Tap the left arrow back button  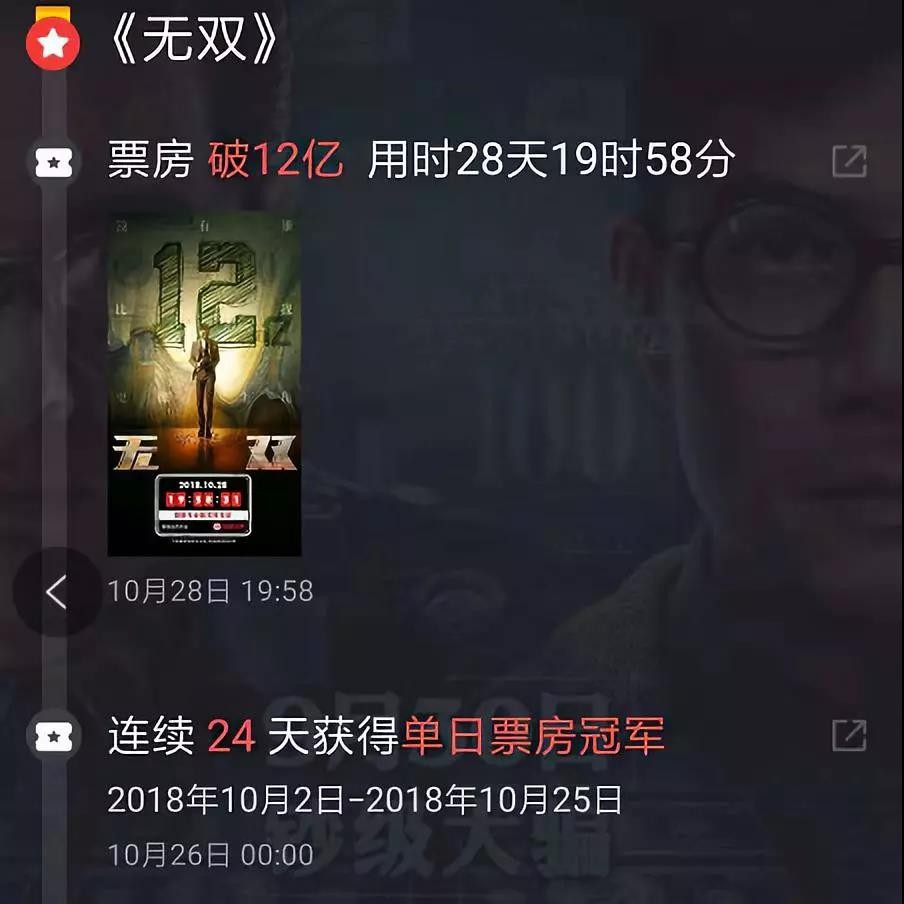pos(56,592)
